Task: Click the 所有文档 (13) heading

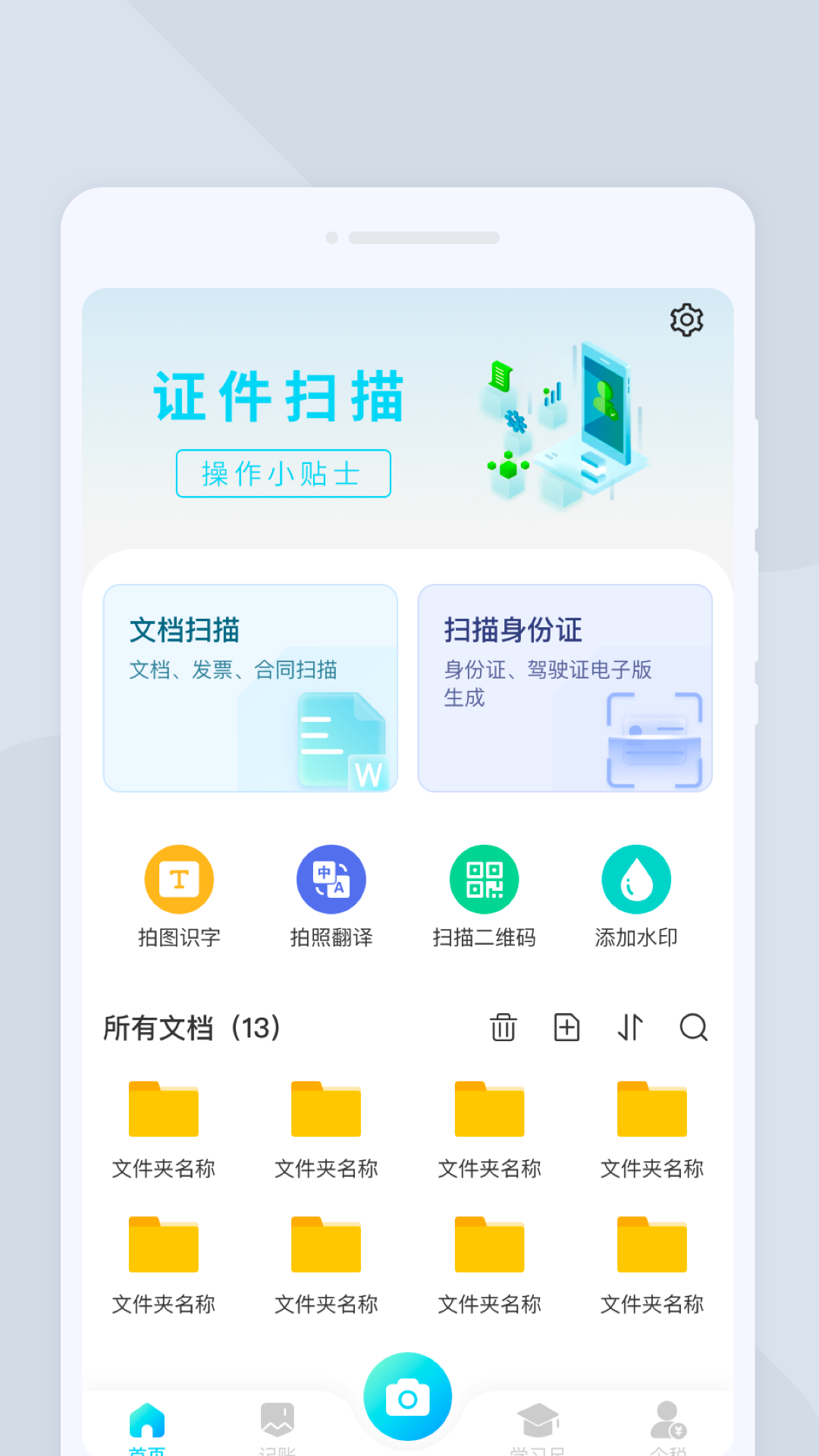Action: click(191, 1028)
